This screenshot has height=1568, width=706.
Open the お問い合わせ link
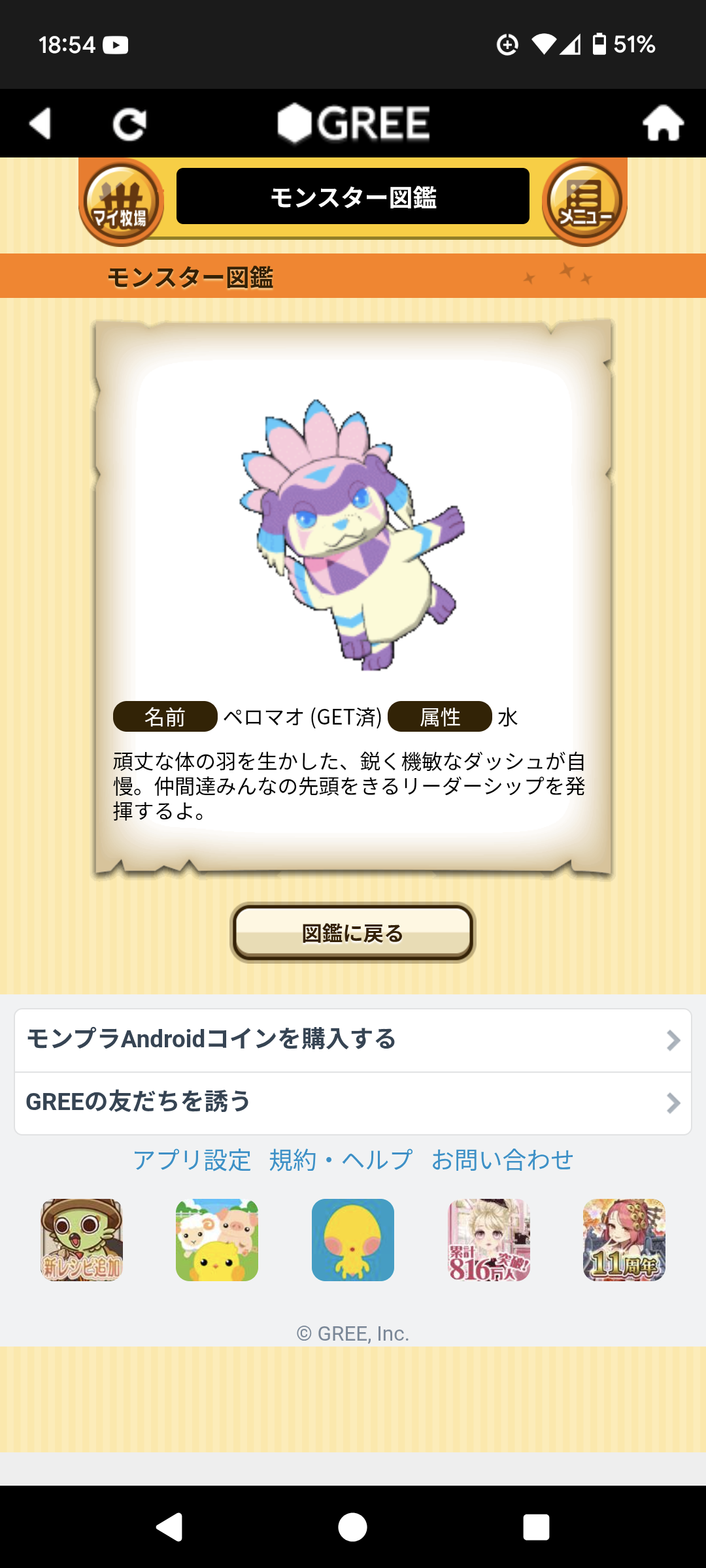click(x=502, y=1160)
